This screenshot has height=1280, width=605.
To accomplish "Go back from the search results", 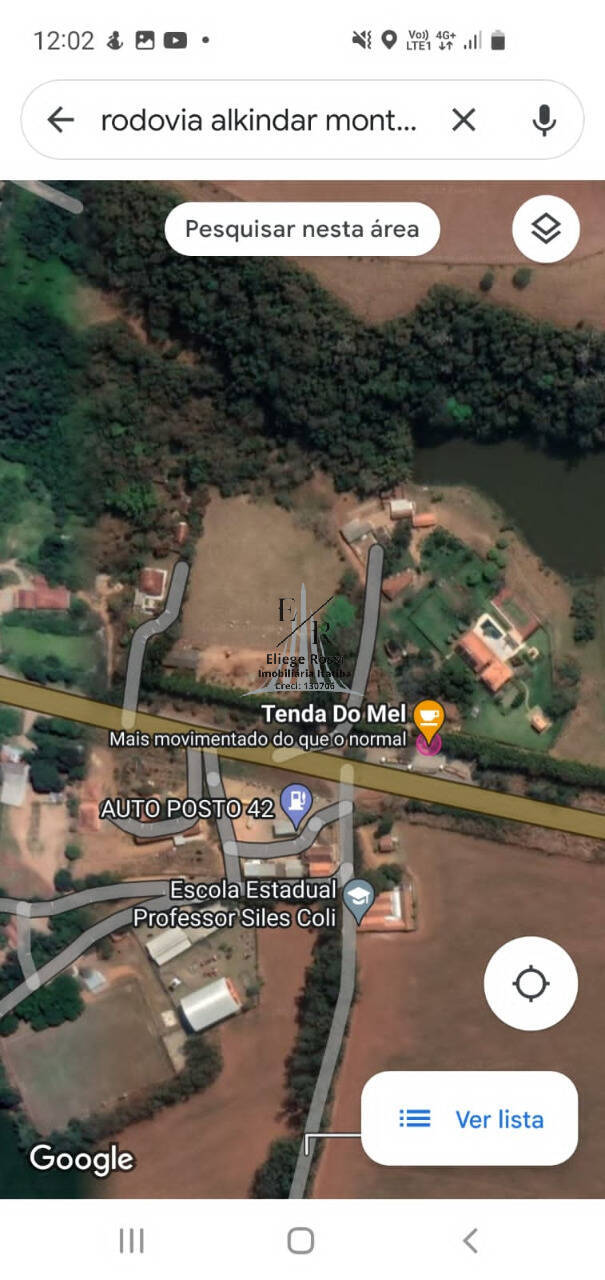I will point(61,121).
